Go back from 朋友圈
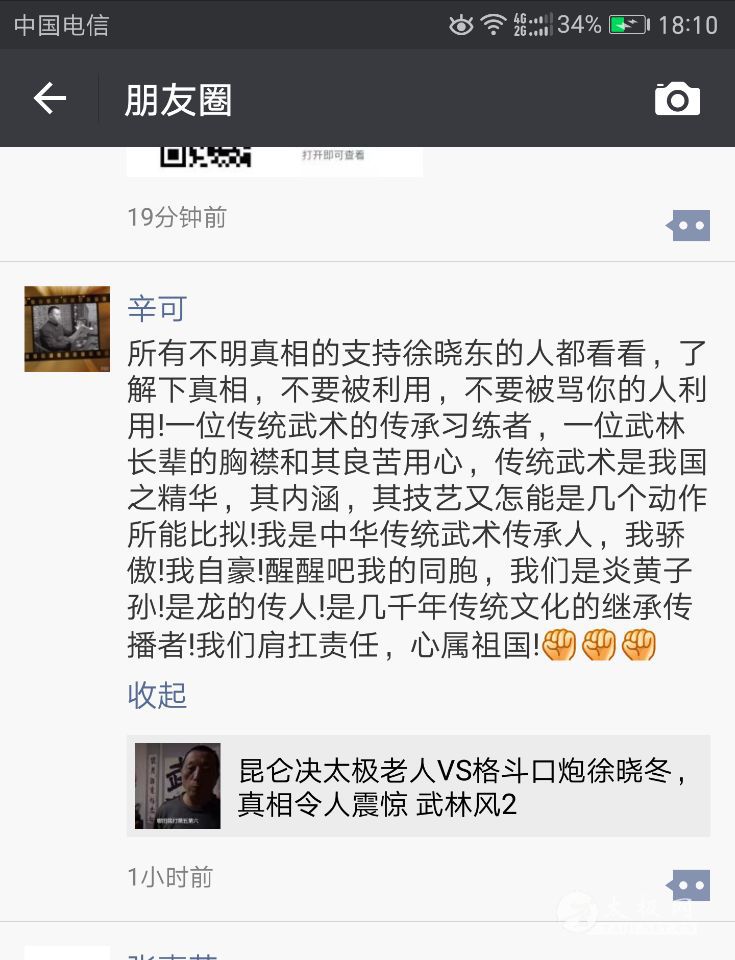735x960 pixels. (x=49, y=99)
